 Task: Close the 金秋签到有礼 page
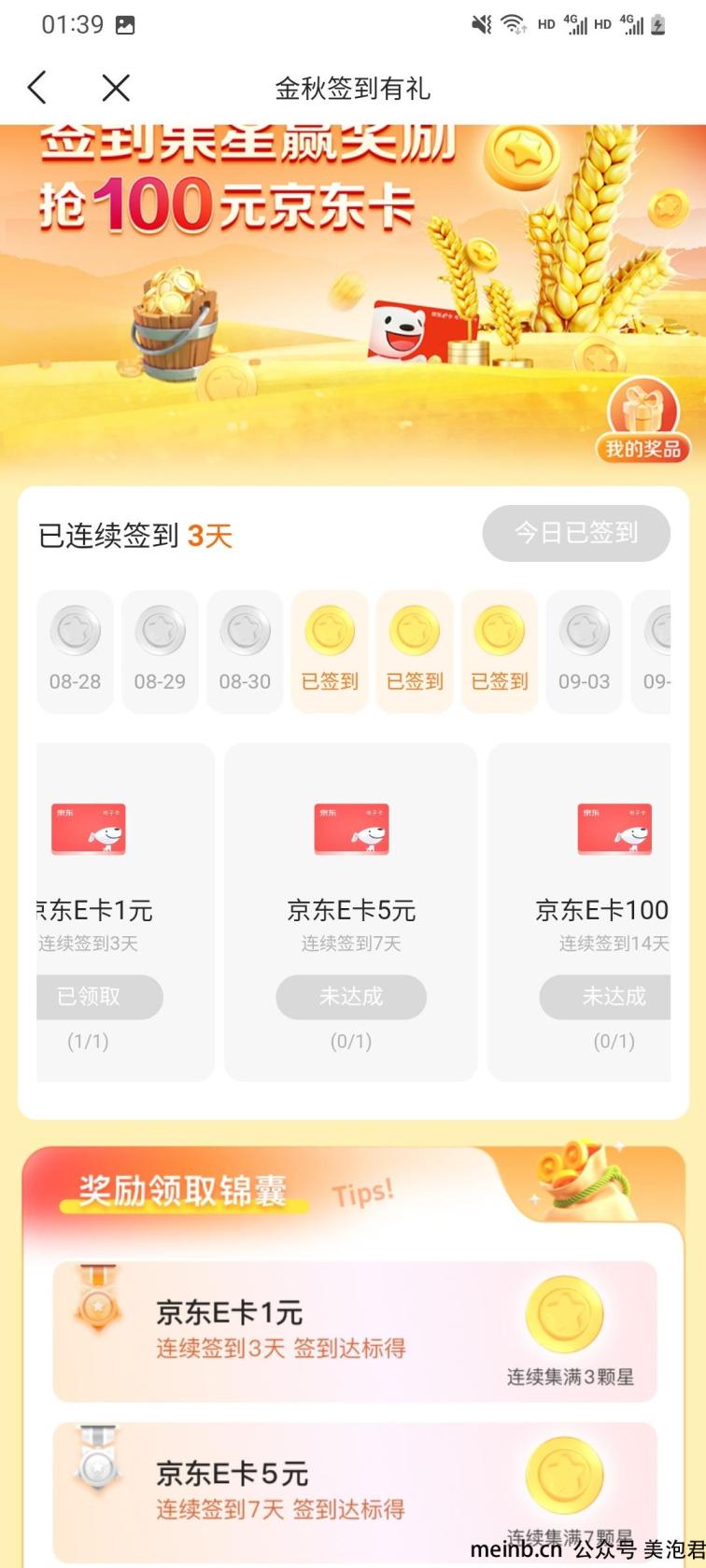point(116,88)
